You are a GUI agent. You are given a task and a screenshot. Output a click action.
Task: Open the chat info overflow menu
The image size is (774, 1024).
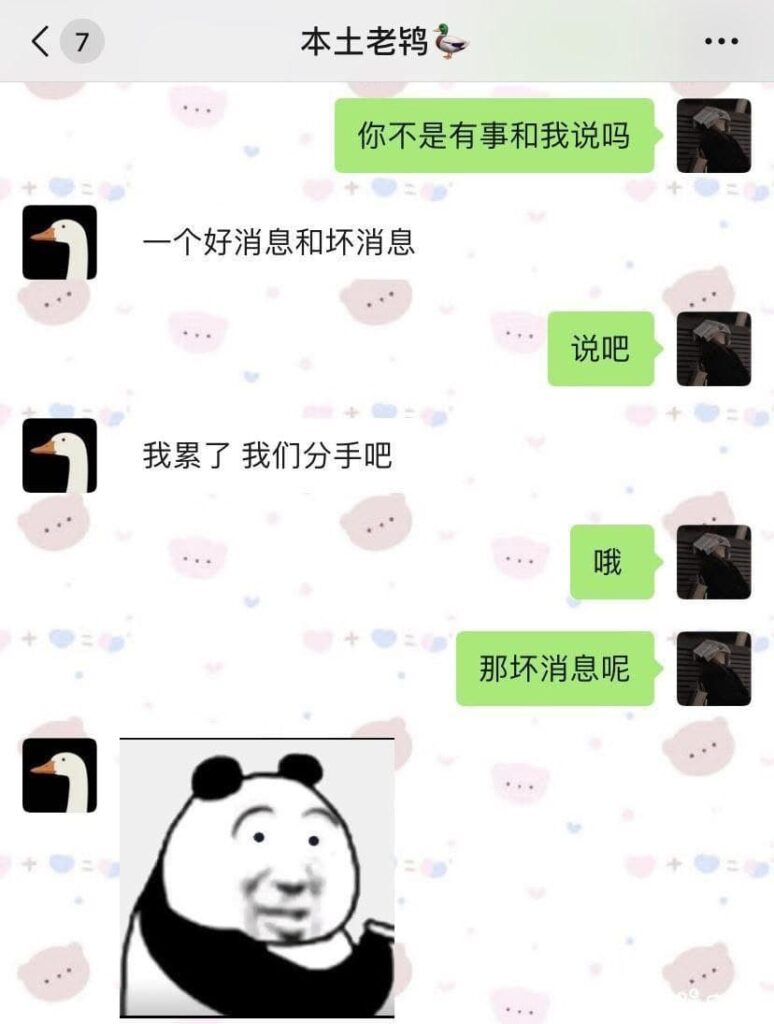[x=721, y=42]
